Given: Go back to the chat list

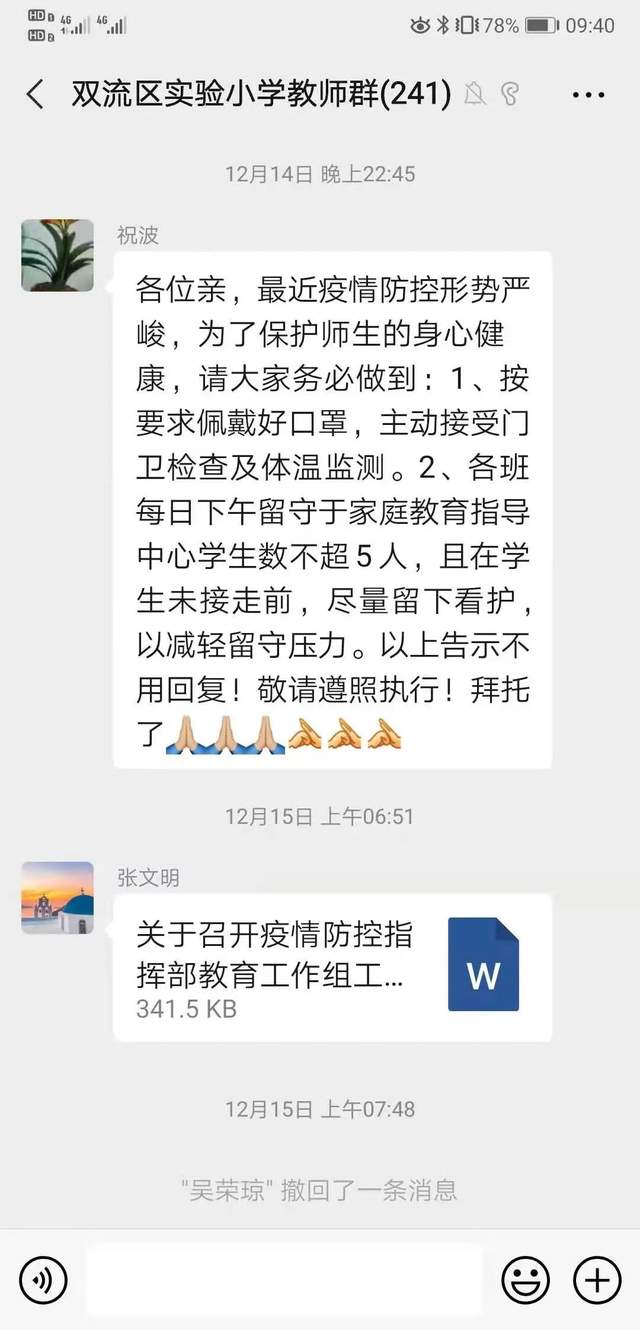Looking at the screenshot, I should coord(35,94).
